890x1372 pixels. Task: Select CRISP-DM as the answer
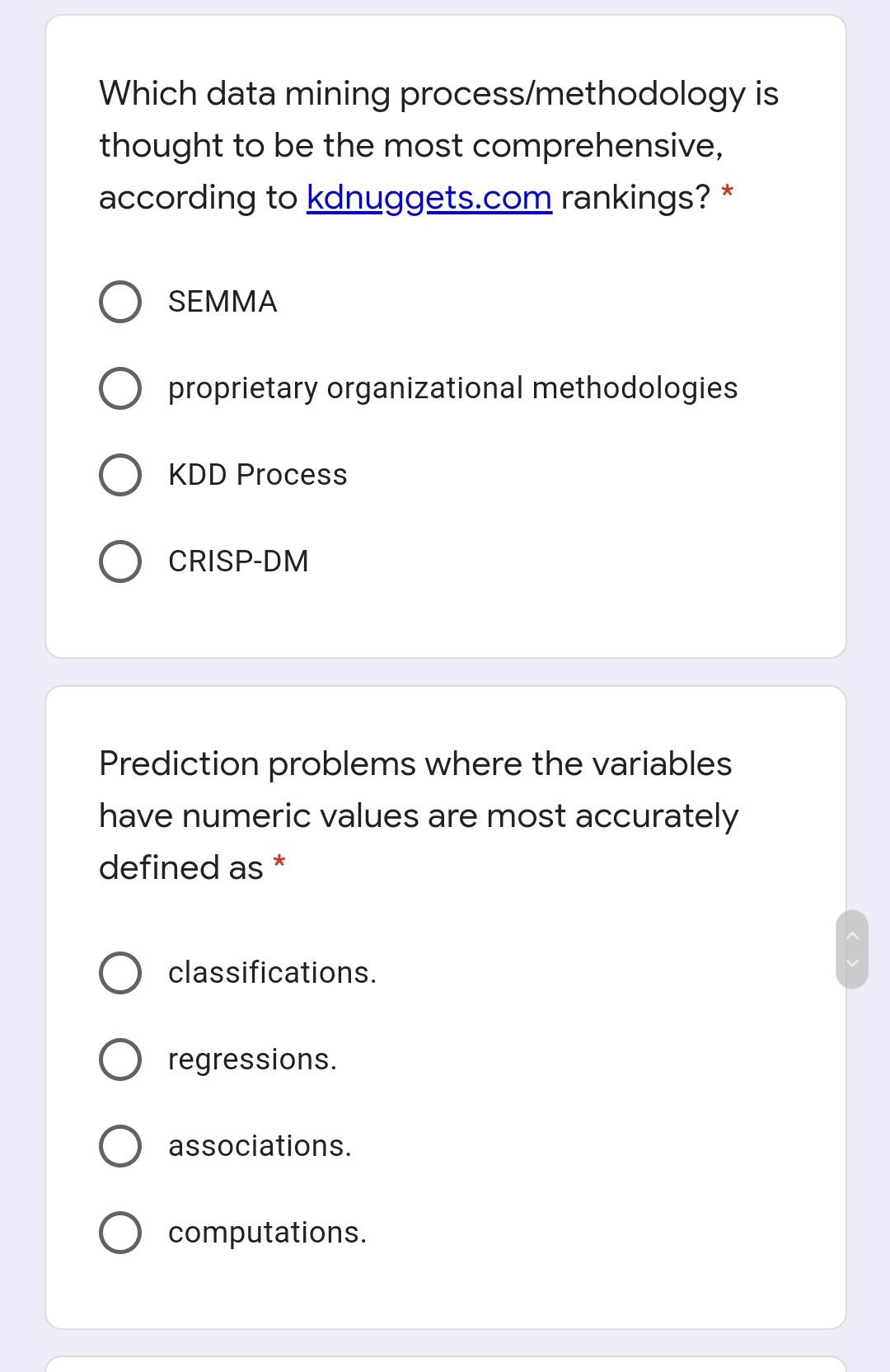coord(120,561)
